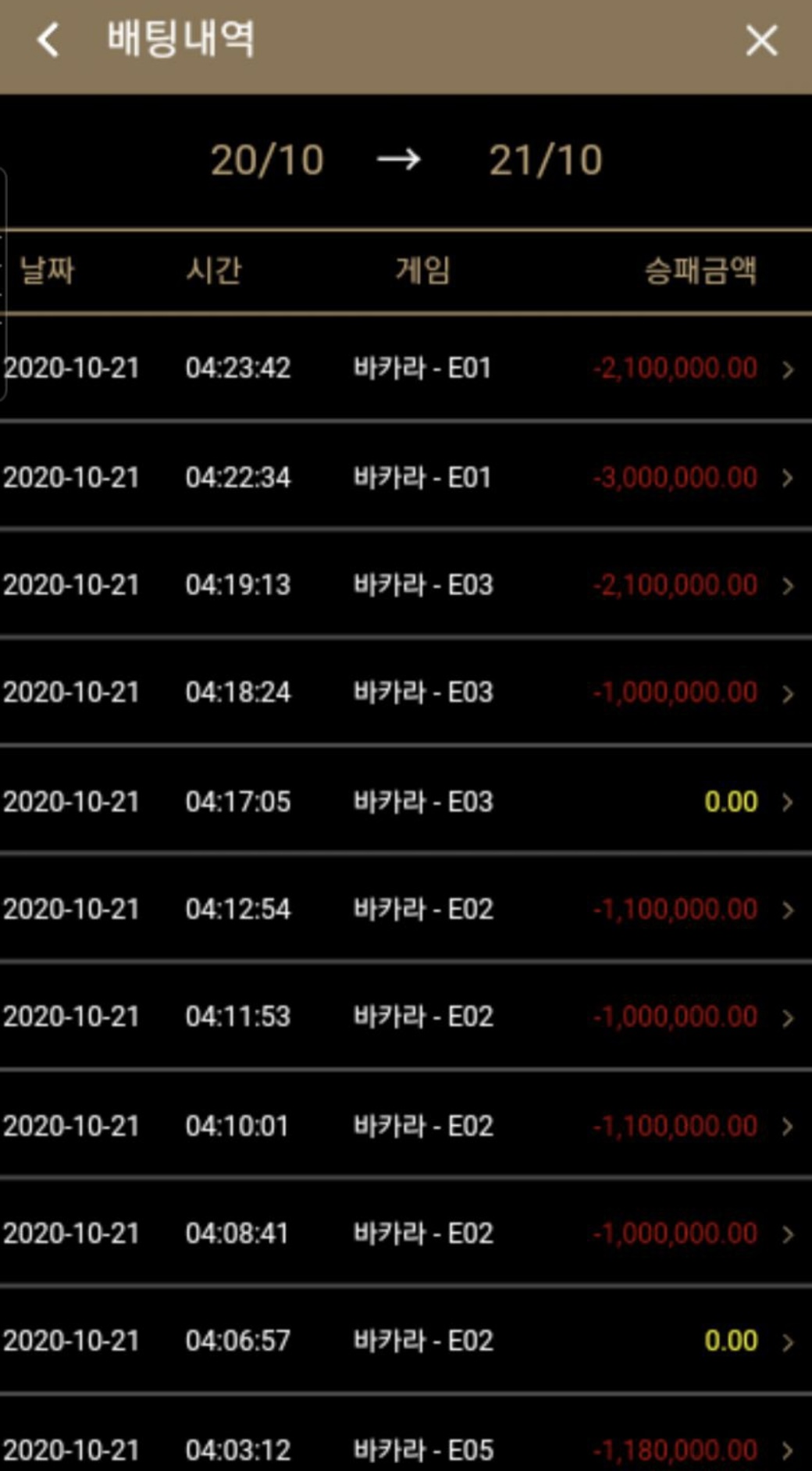Open the 04:23:42 baccarat E01 bet

pos(406,368)
